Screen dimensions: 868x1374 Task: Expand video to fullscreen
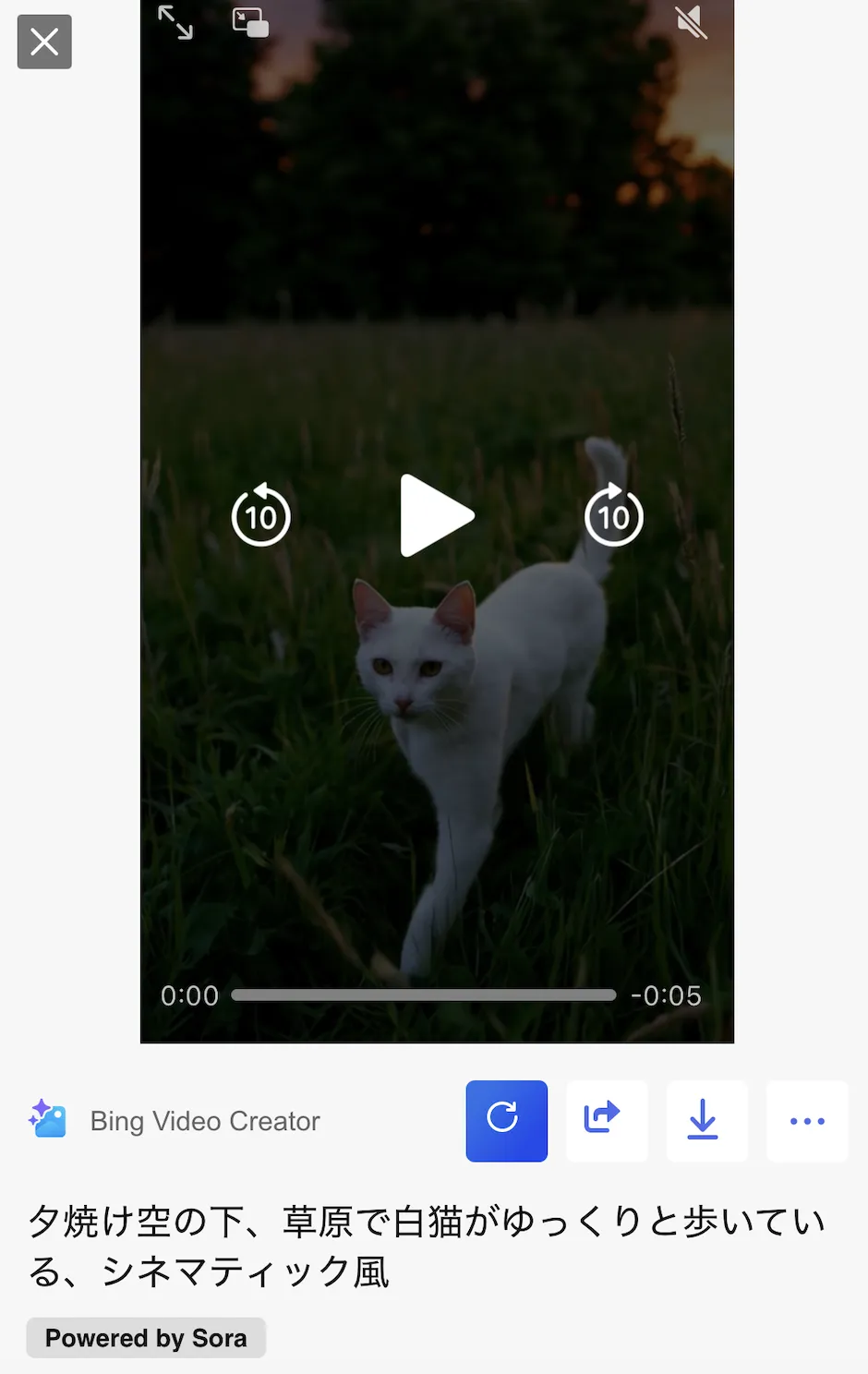pyautogui.click(x=175, y=22)
